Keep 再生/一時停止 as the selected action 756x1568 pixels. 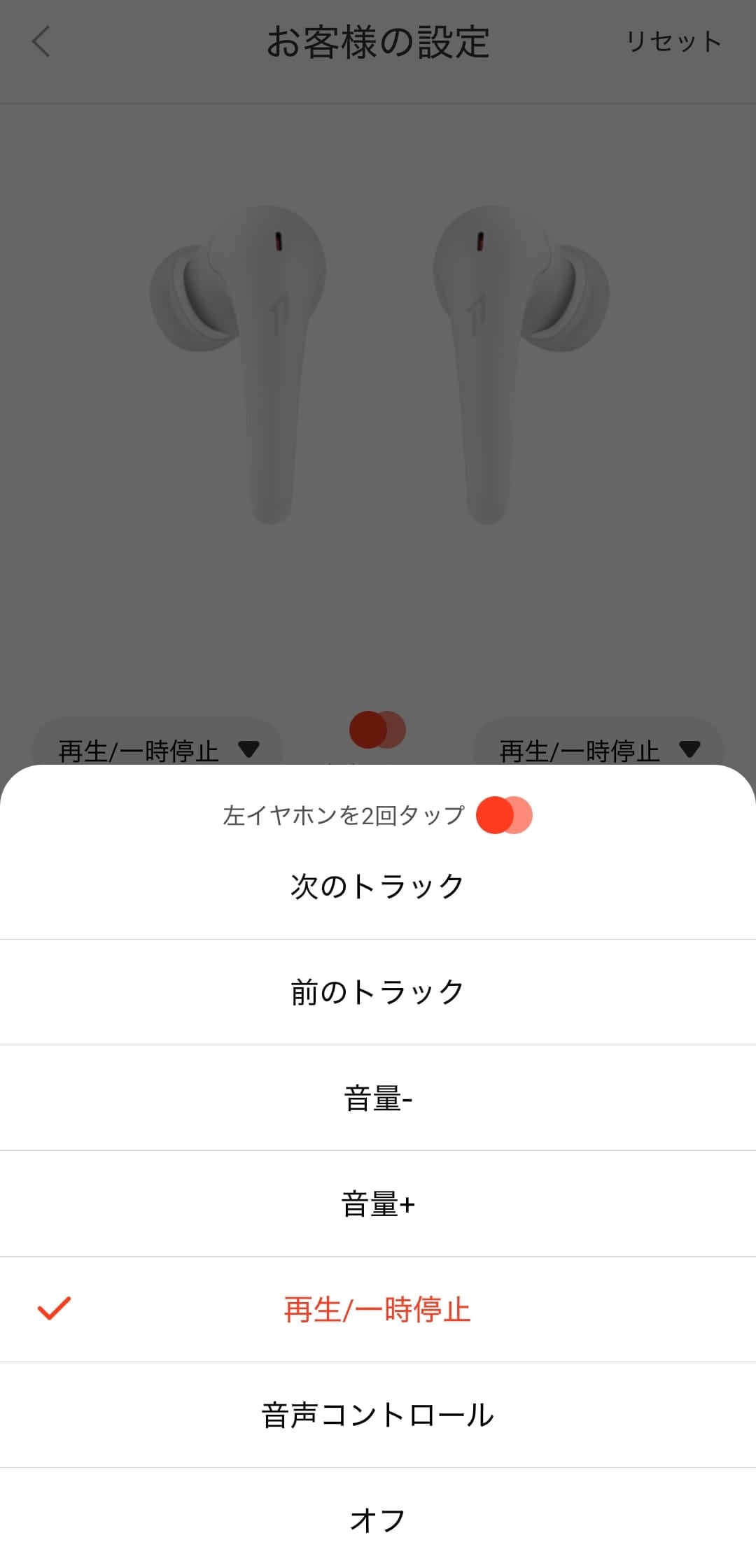click(378, 1310)
